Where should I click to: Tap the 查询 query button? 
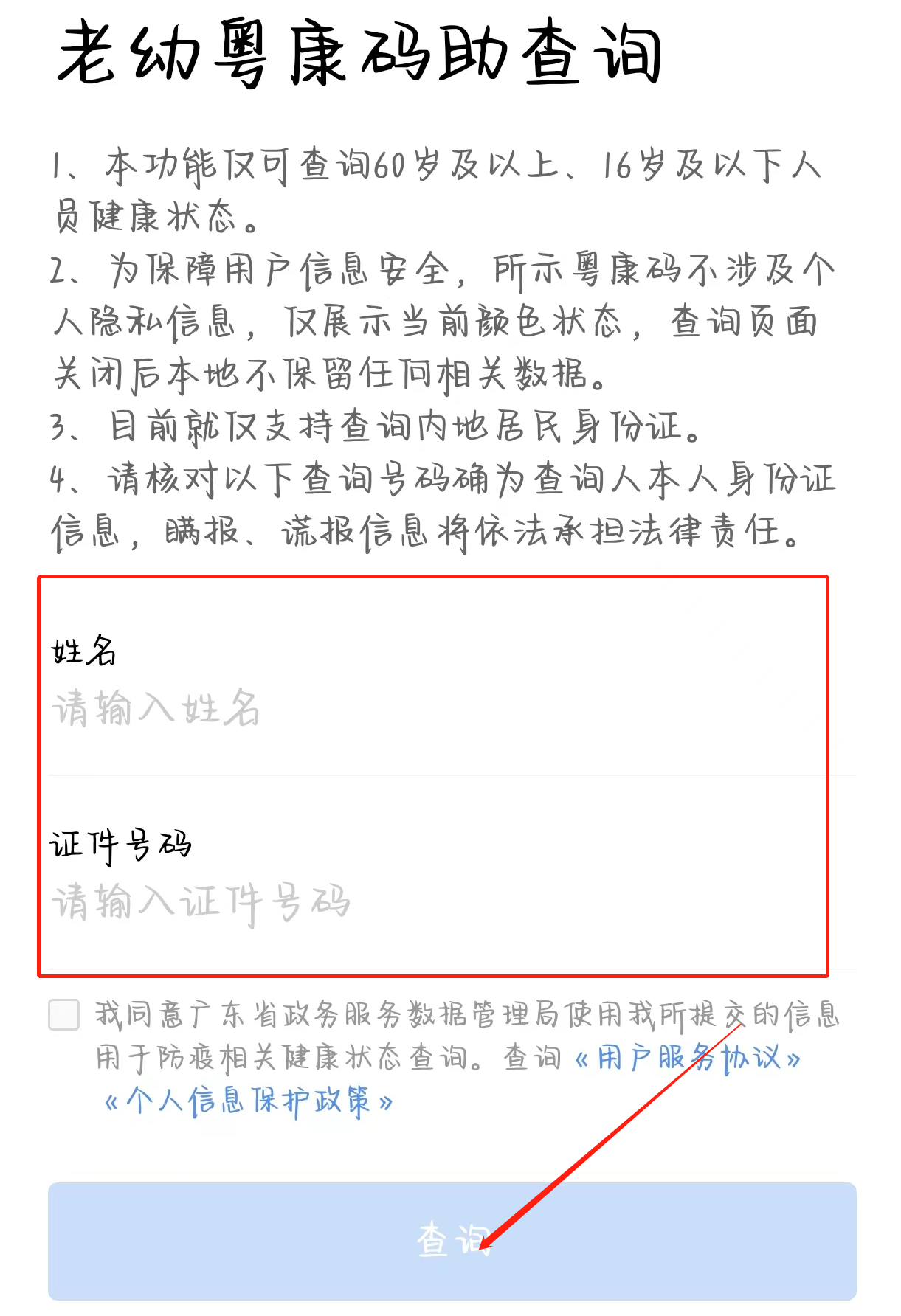pos(452,1240)
